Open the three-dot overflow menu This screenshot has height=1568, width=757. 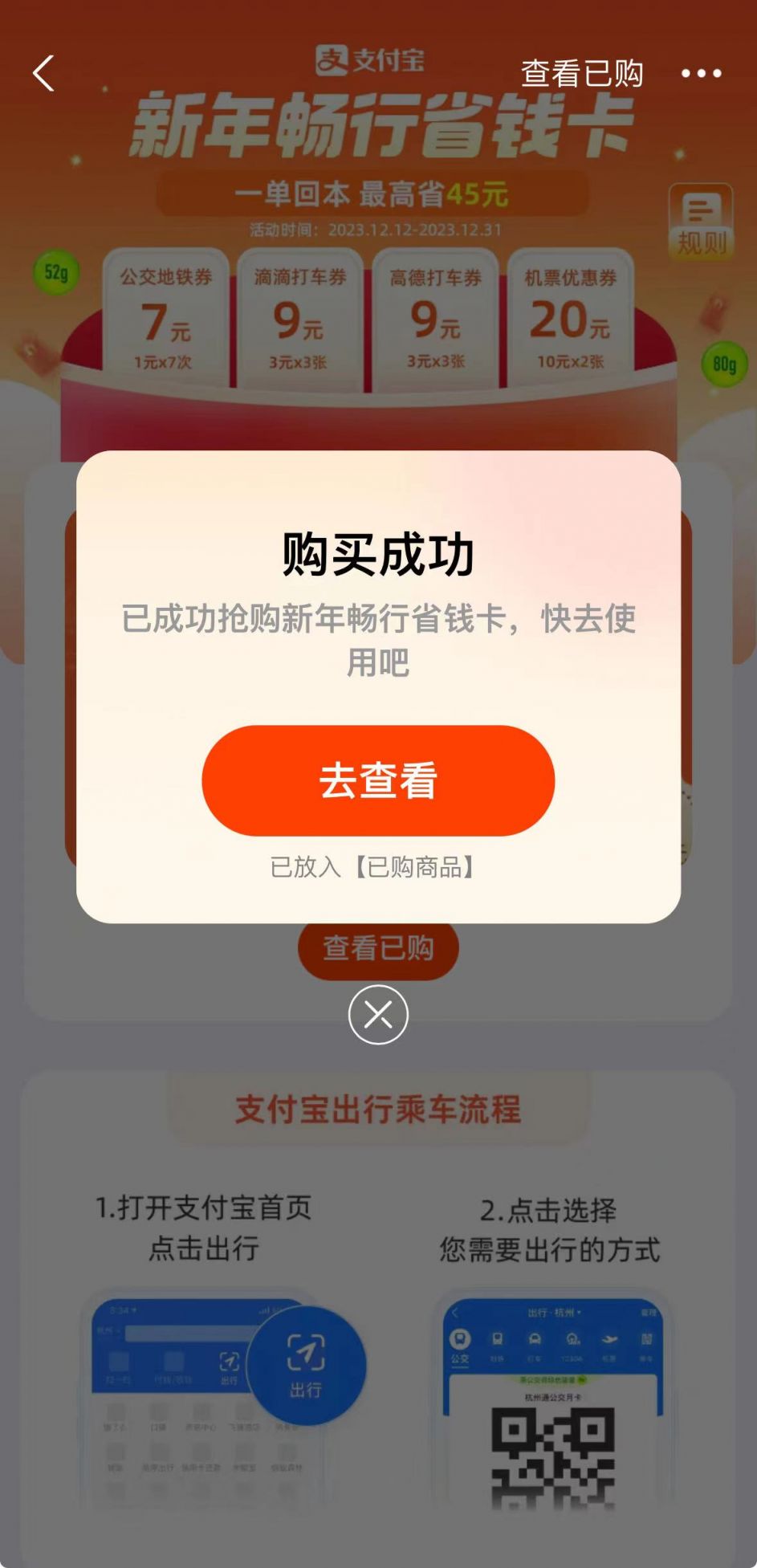pyautogui.click(x=701, y=74)
